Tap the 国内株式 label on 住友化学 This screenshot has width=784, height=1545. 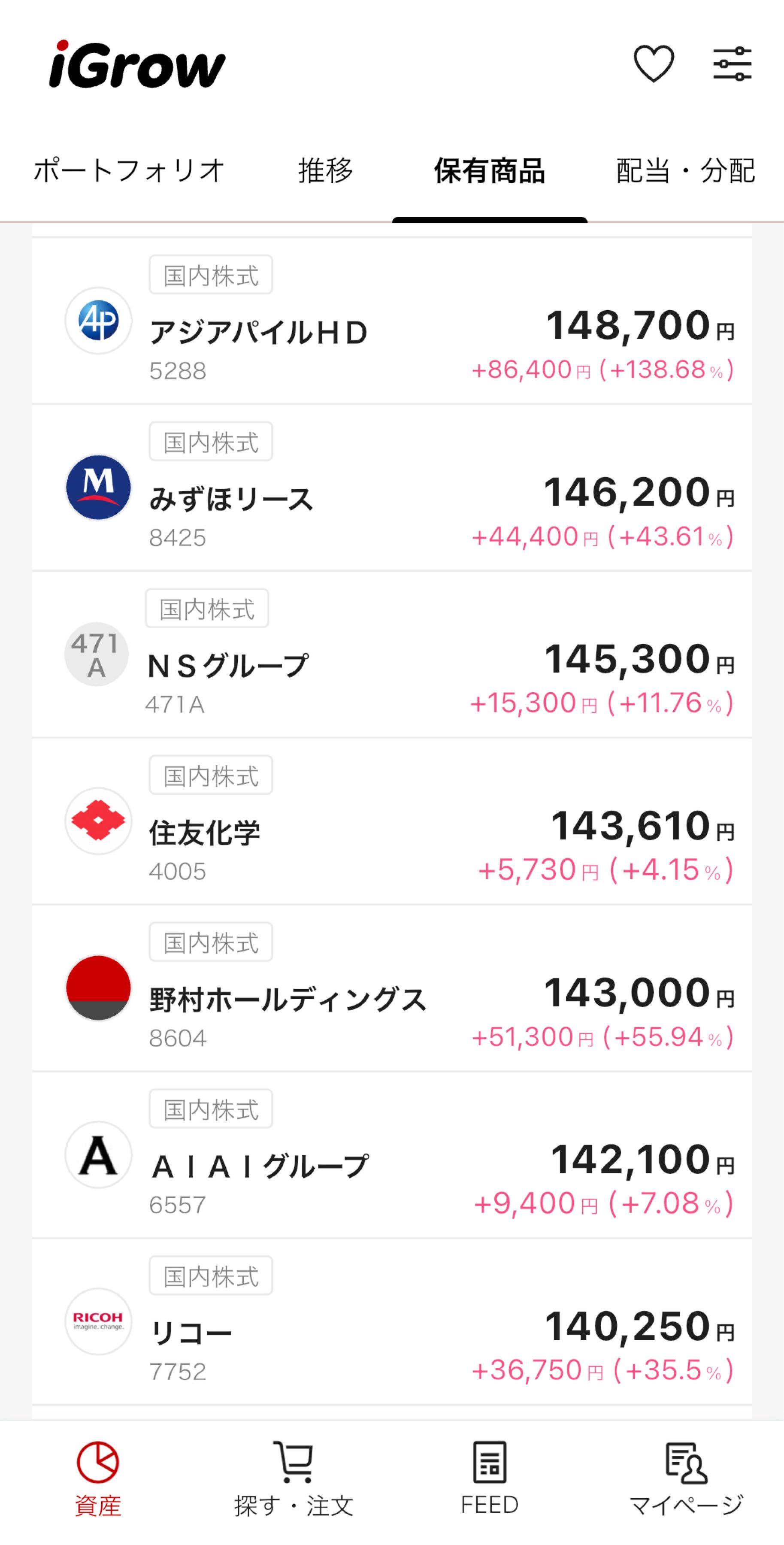tap(211, 775)
